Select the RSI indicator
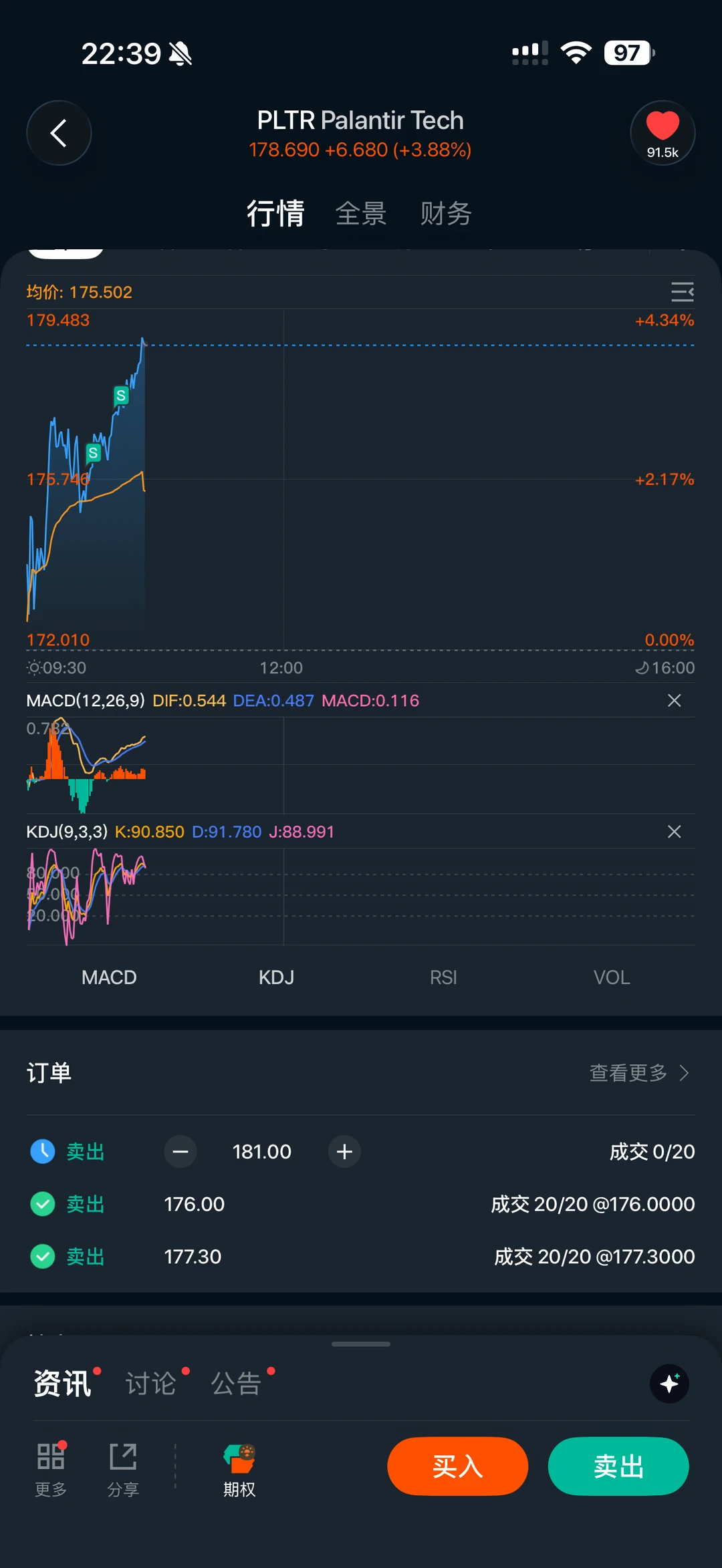This screenshot has width=722, height=1568. click(x=443, y=977)
